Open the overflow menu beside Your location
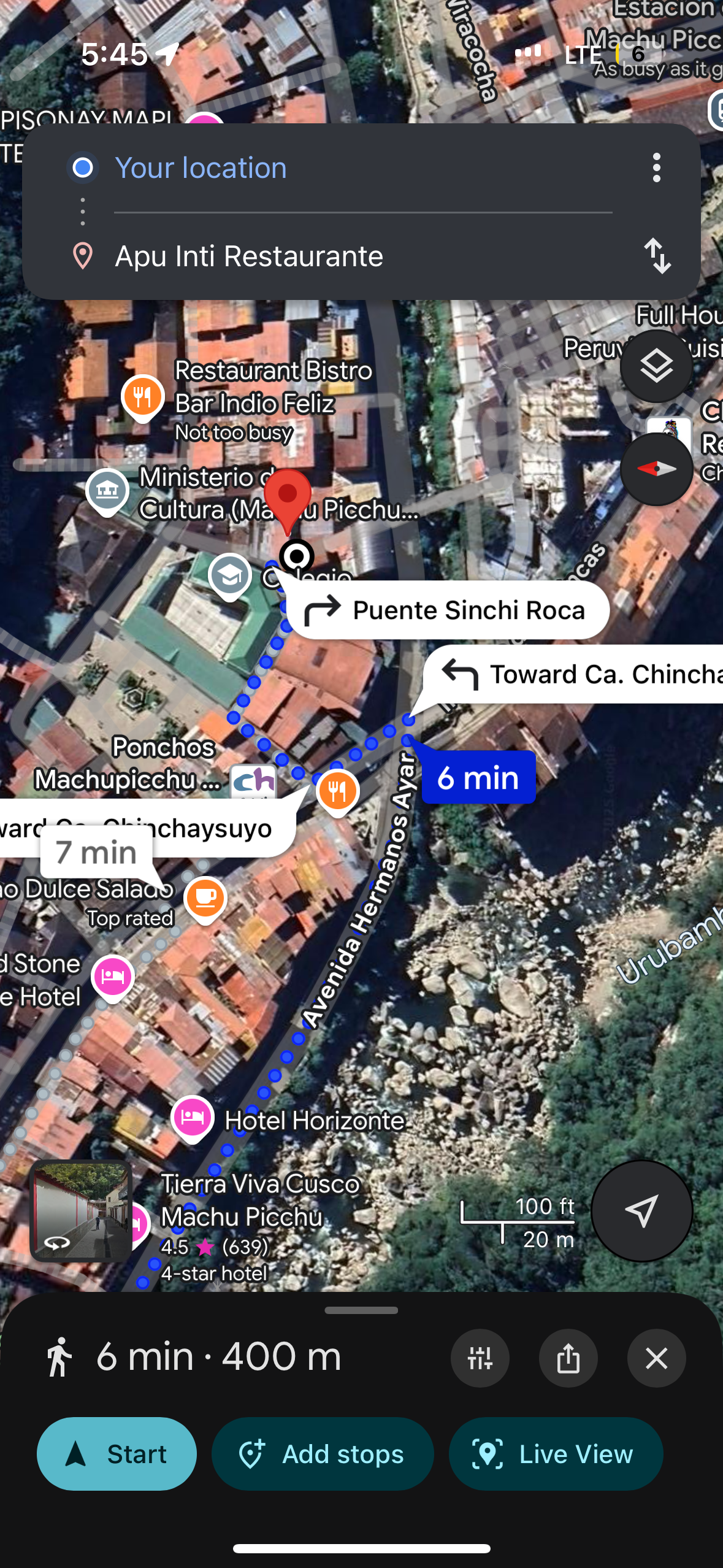This screenshot has height=1568, width=723. pos(656,168)
